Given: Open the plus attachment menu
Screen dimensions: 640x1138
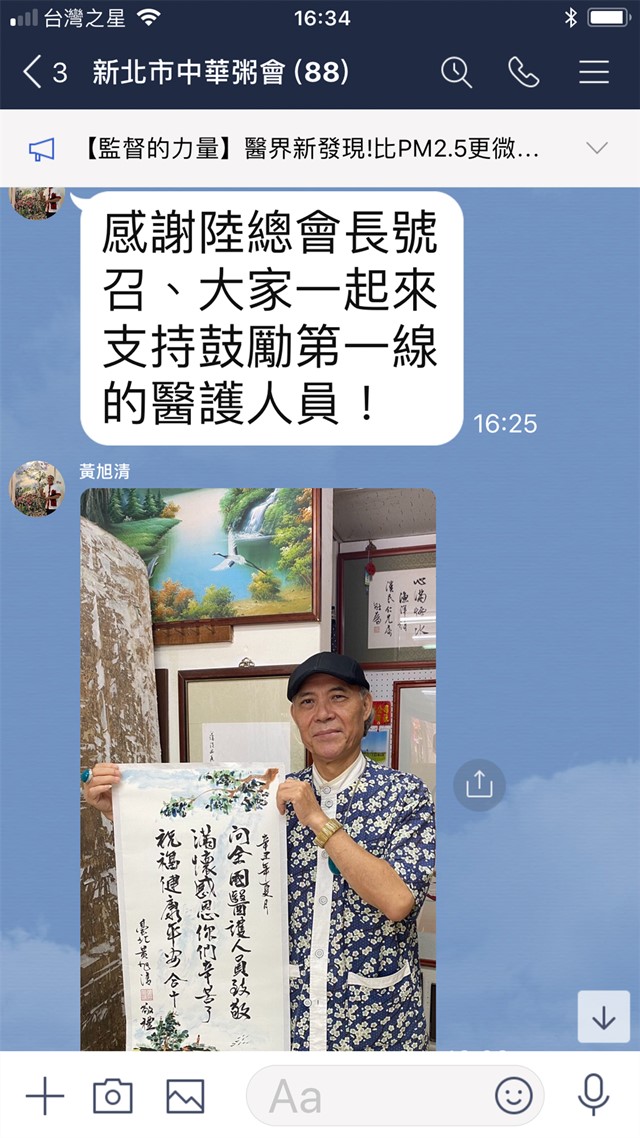Looking at the screenshot, I should point(44,1096).
